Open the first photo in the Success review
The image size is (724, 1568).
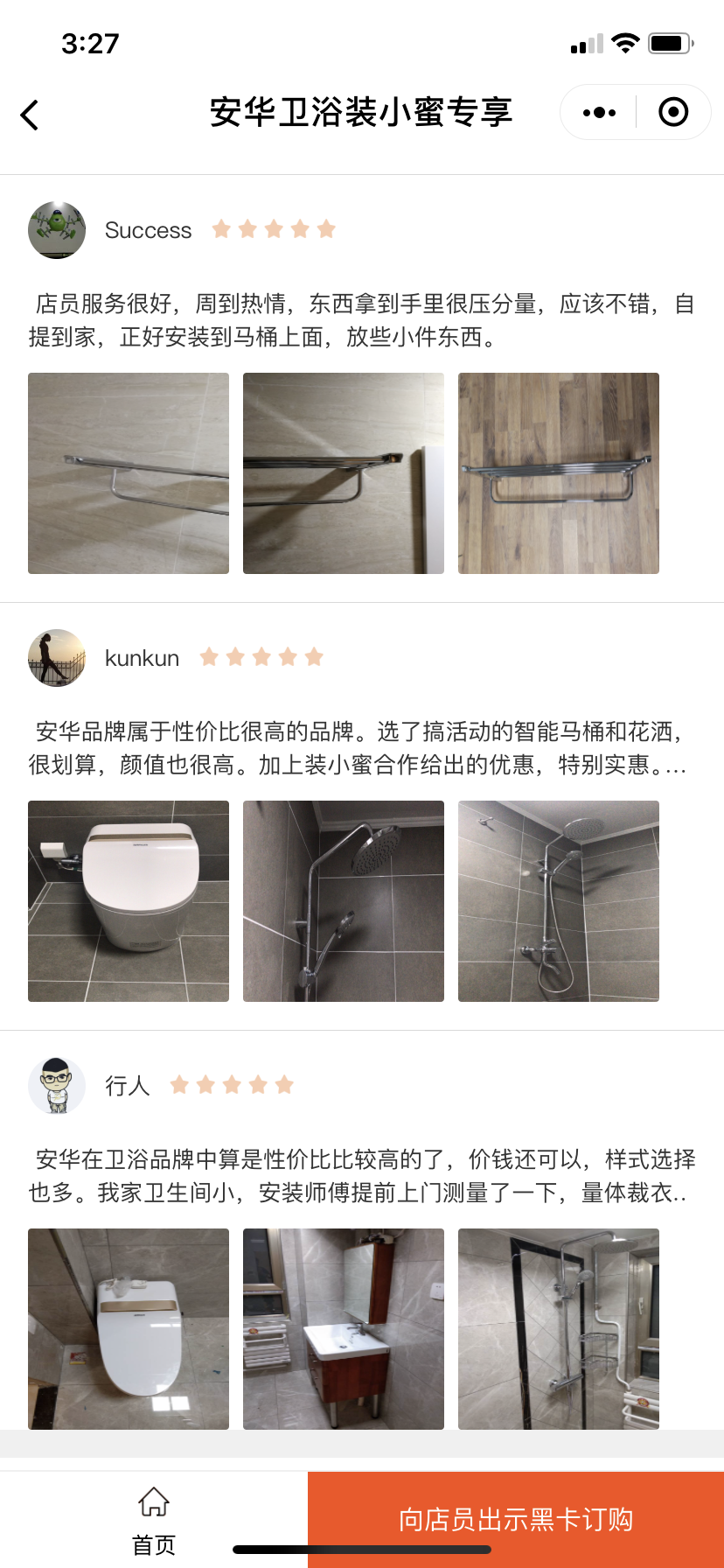[129, 473]
